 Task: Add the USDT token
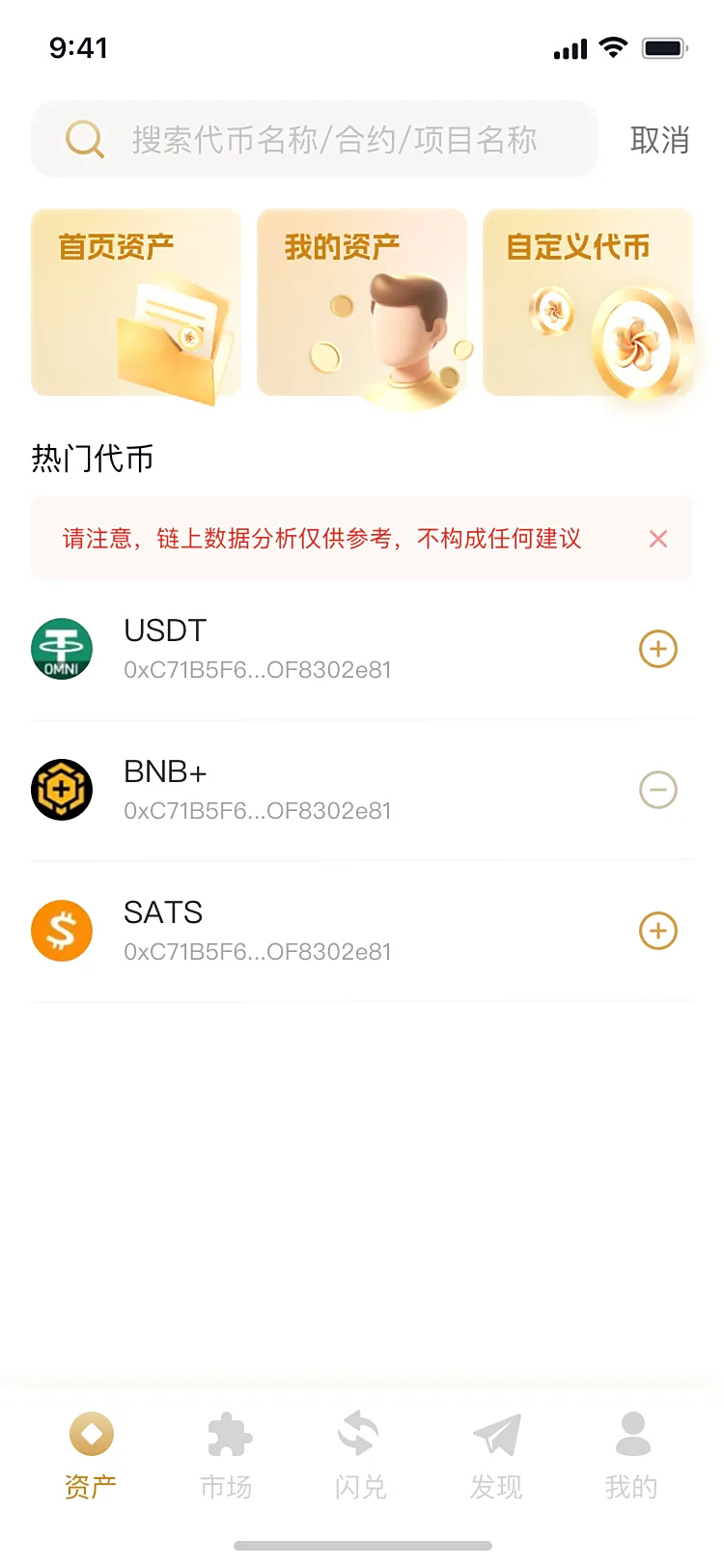coord(658,649)
